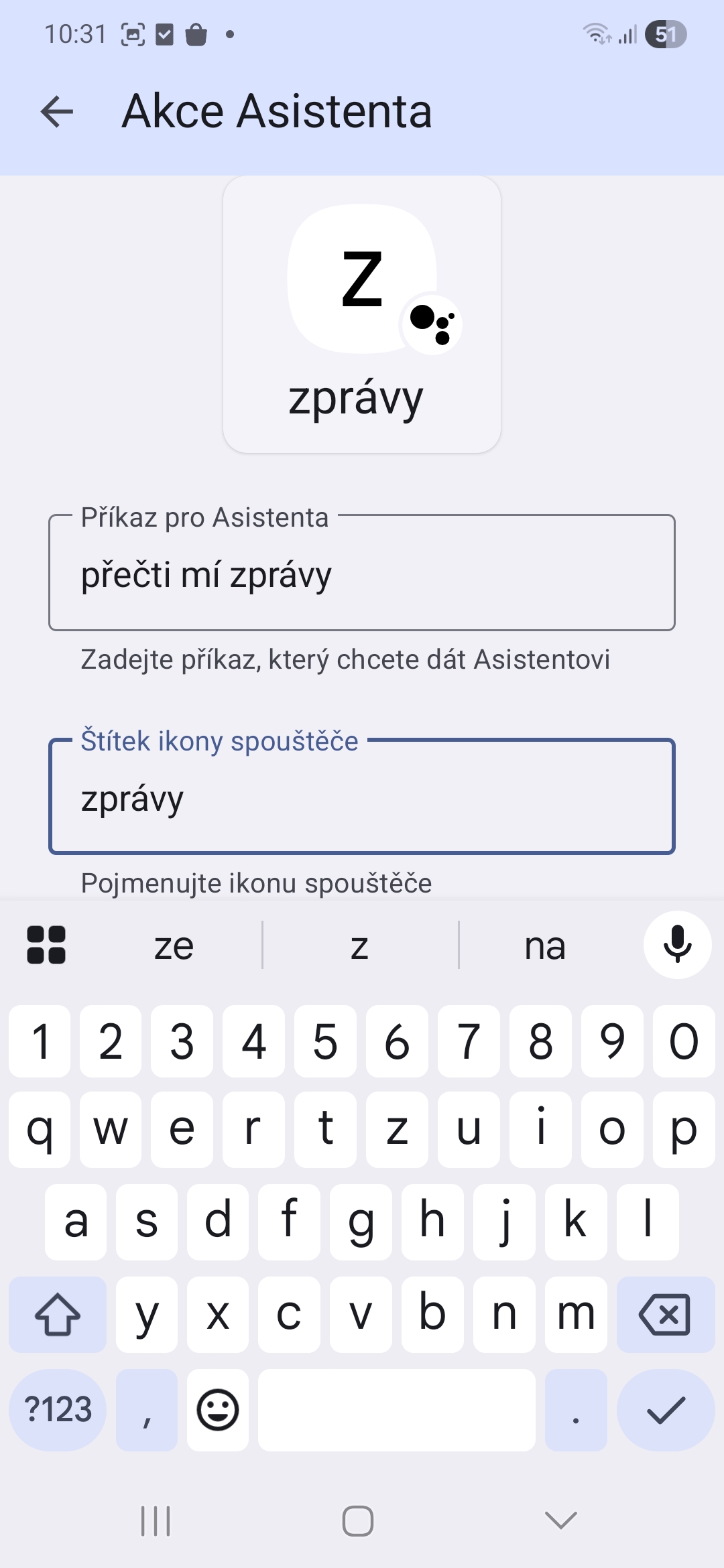724x1568 pixels.
Task: Choose the keyboard suggestion "ze"
Action: point(174,945)
